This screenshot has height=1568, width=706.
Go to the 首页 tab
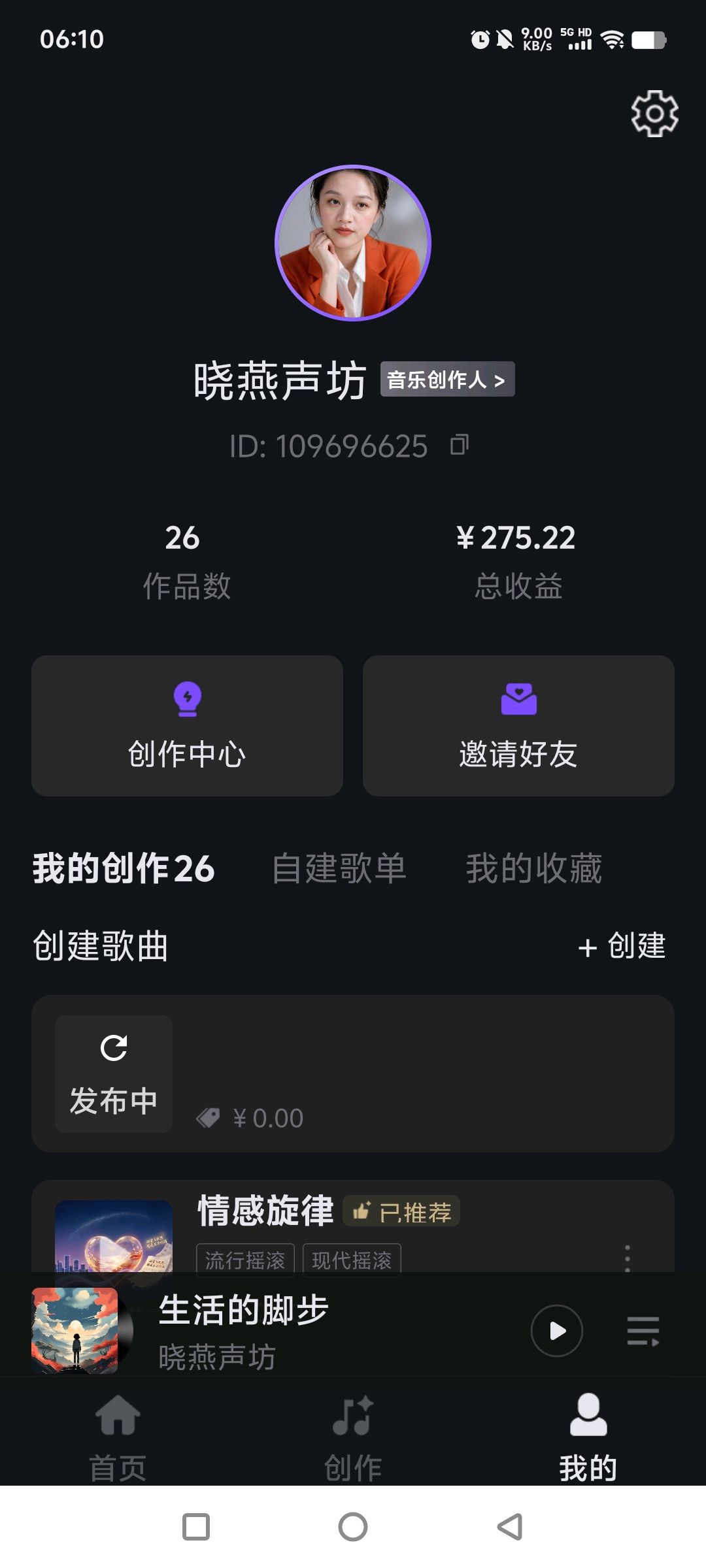118,1437
